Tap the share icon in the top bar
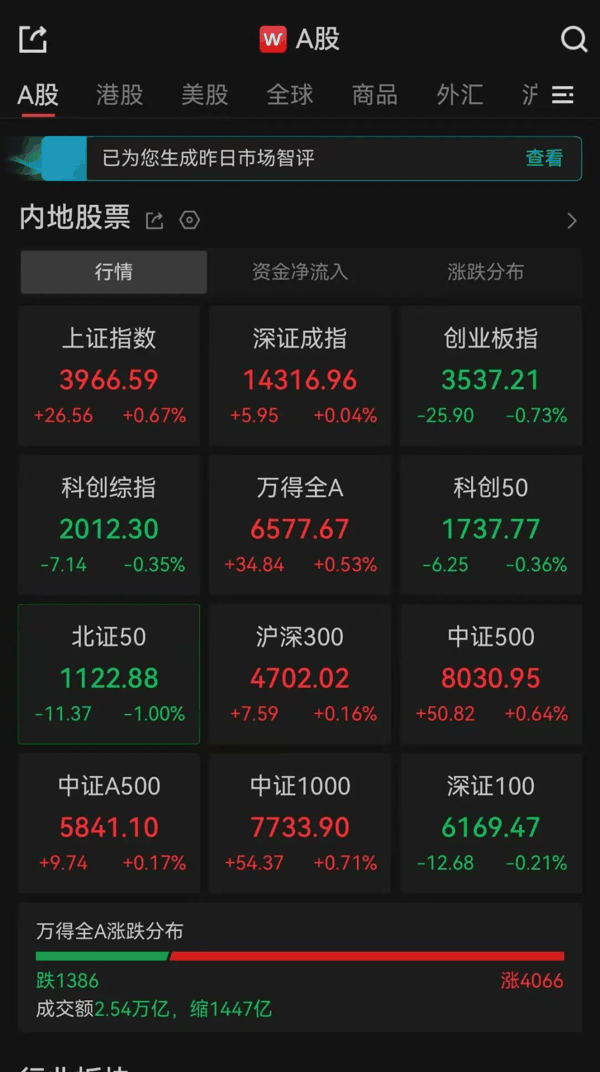This screenshot has height=1072, width=600. point(32,39)
